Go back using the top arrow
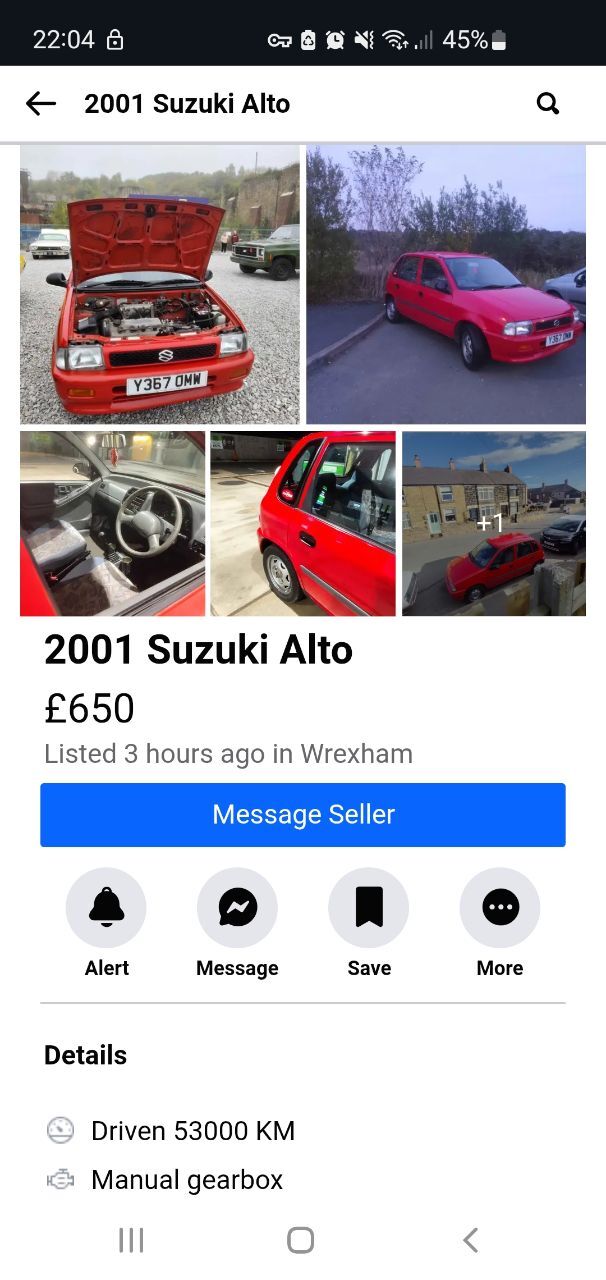 click(41, 103)
